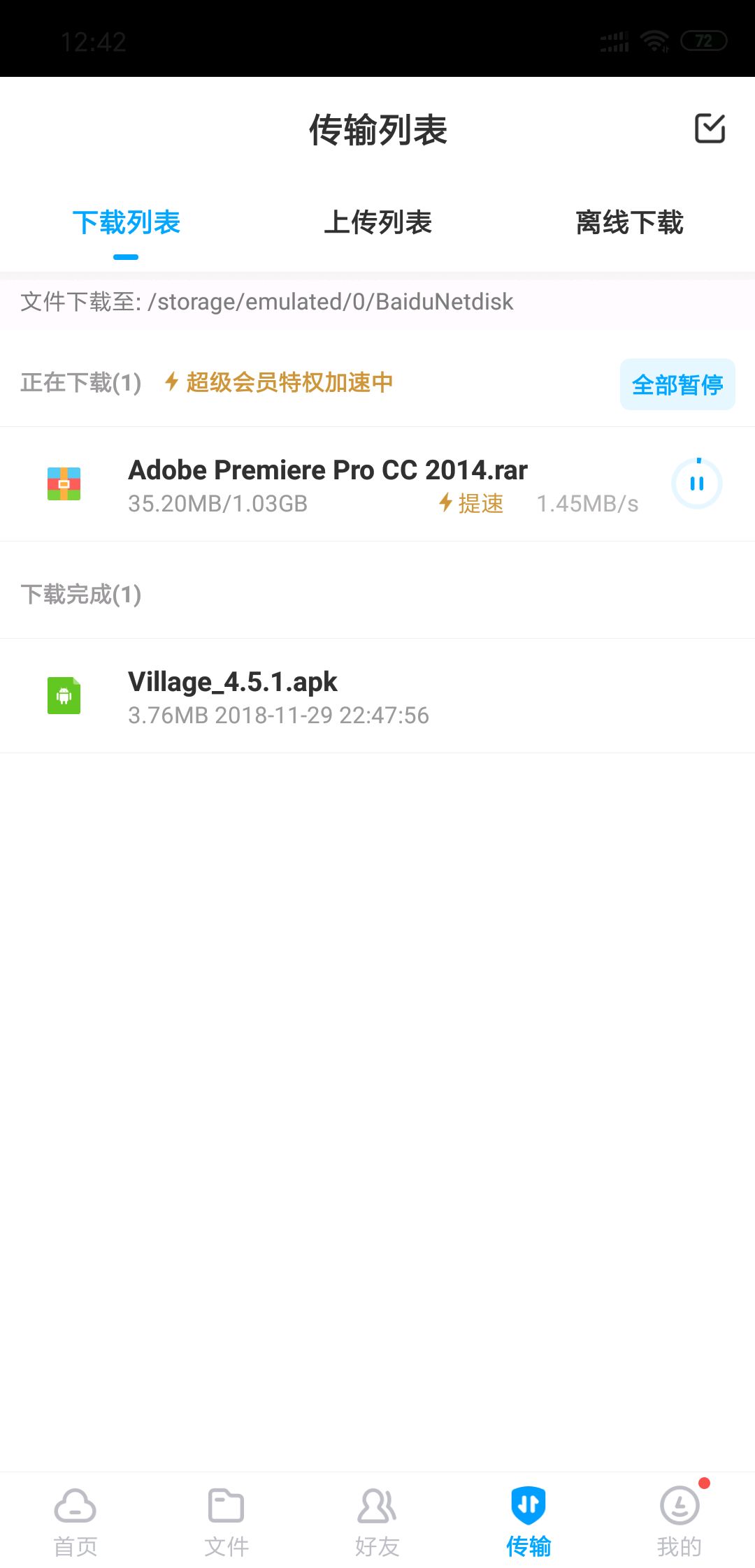Screen dimensions: 755x1568
Task: Switch to the 离线下载 tab
Action: click(629, 223)
